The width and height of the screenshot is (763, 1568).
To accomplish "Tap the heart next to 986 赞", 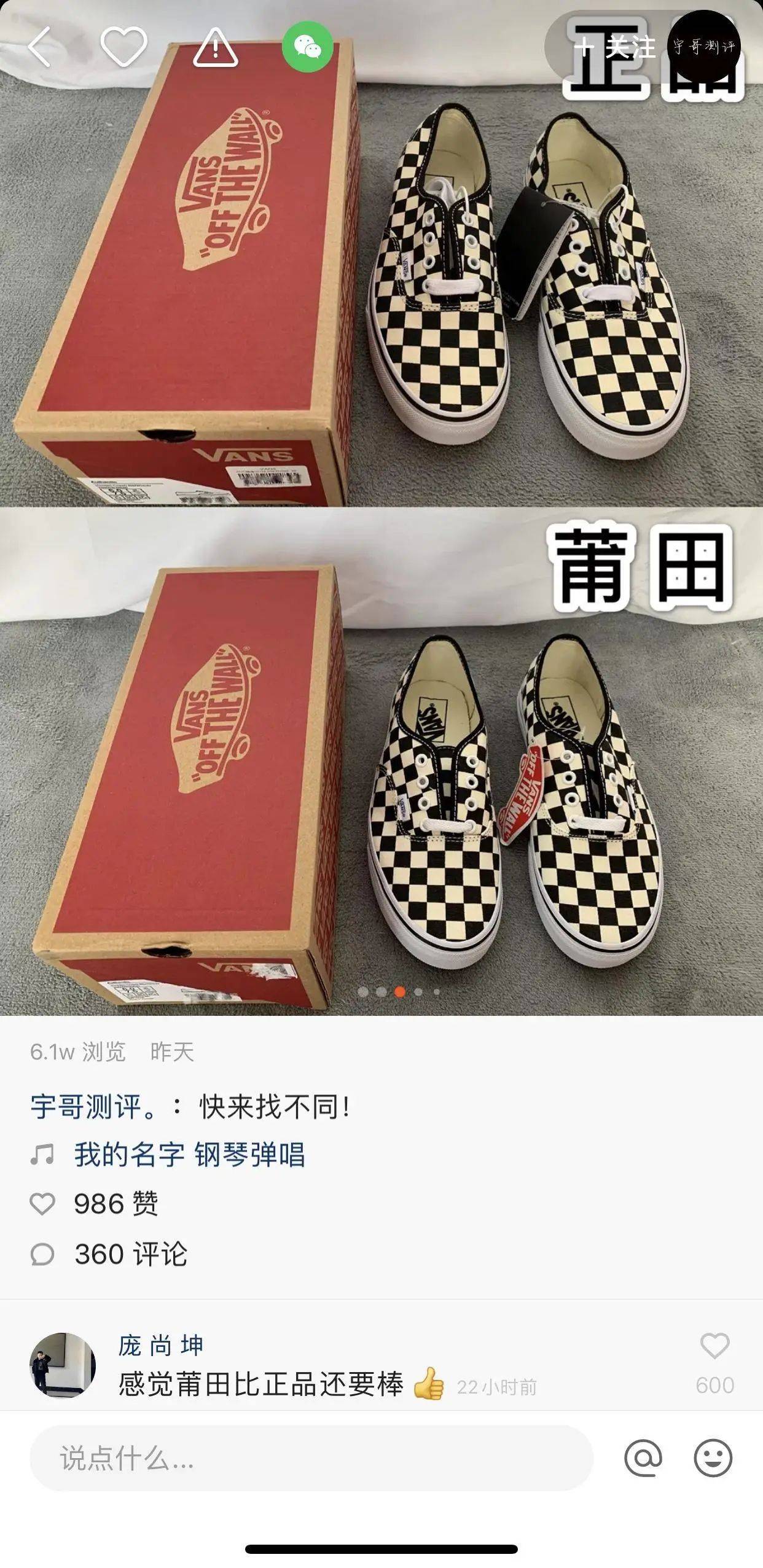I will (42, 1204).
